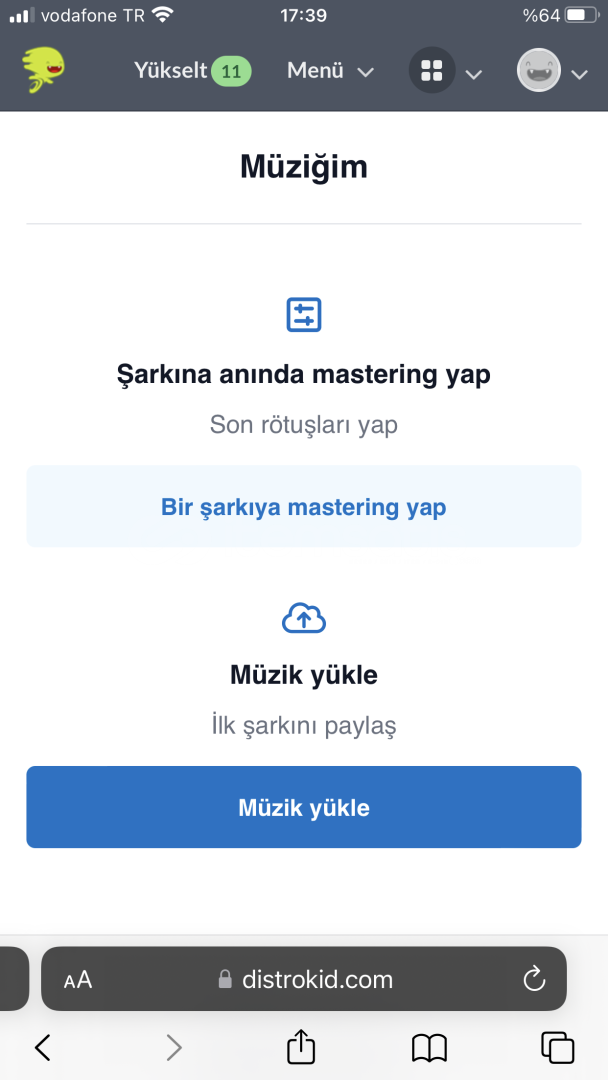
Task: Open Safari bookmarks
Action: coord(430,1048)
